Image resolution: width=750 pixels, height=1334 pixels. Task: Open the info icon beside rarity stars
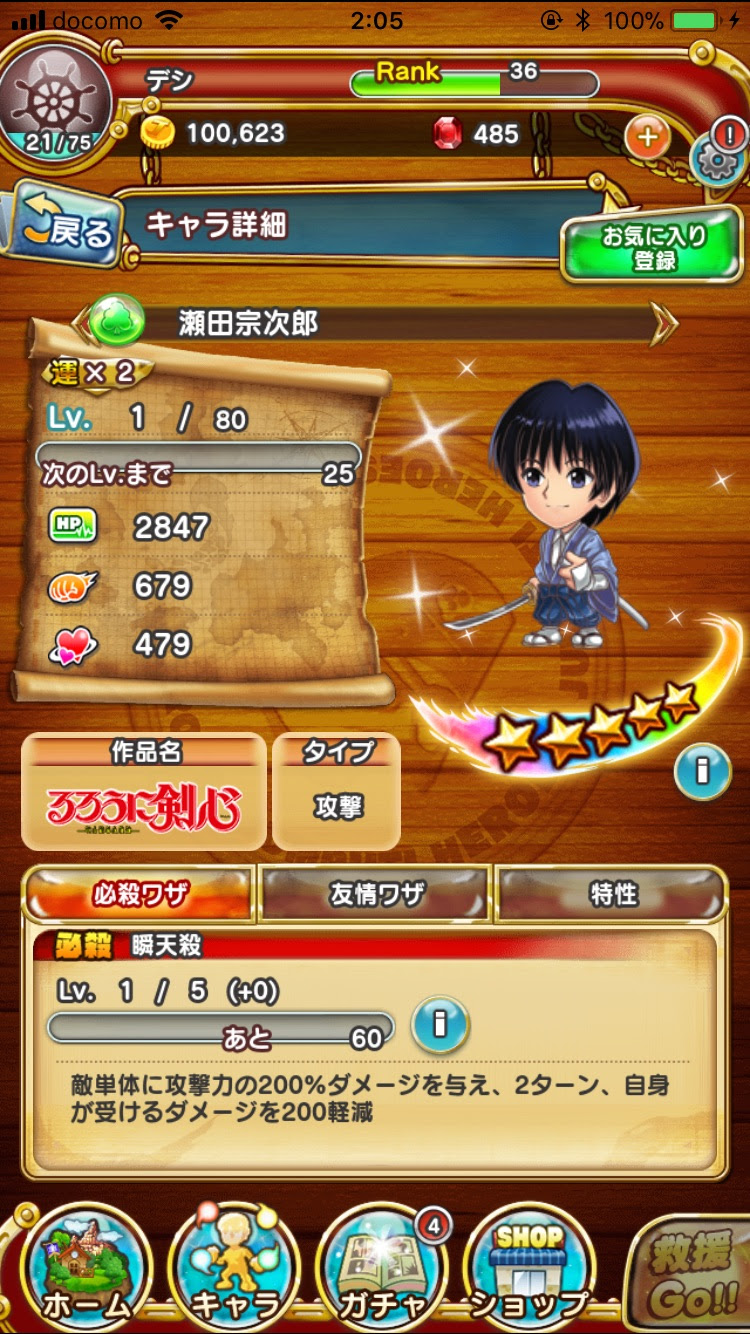coord(701,769)
